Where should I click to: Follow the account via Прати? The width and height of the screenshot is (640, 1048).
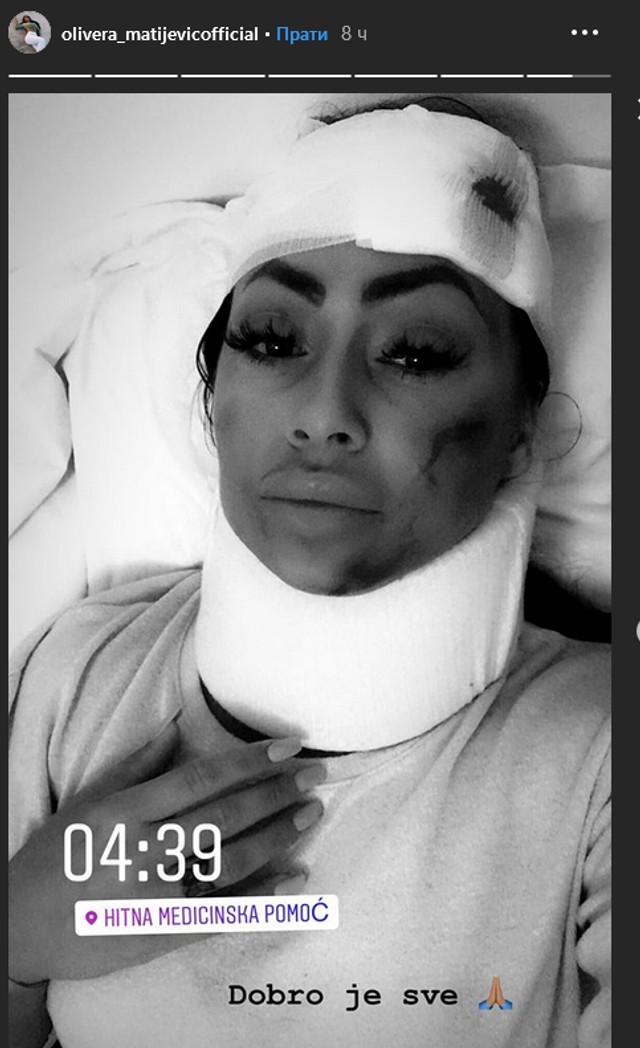coord(301,34)
